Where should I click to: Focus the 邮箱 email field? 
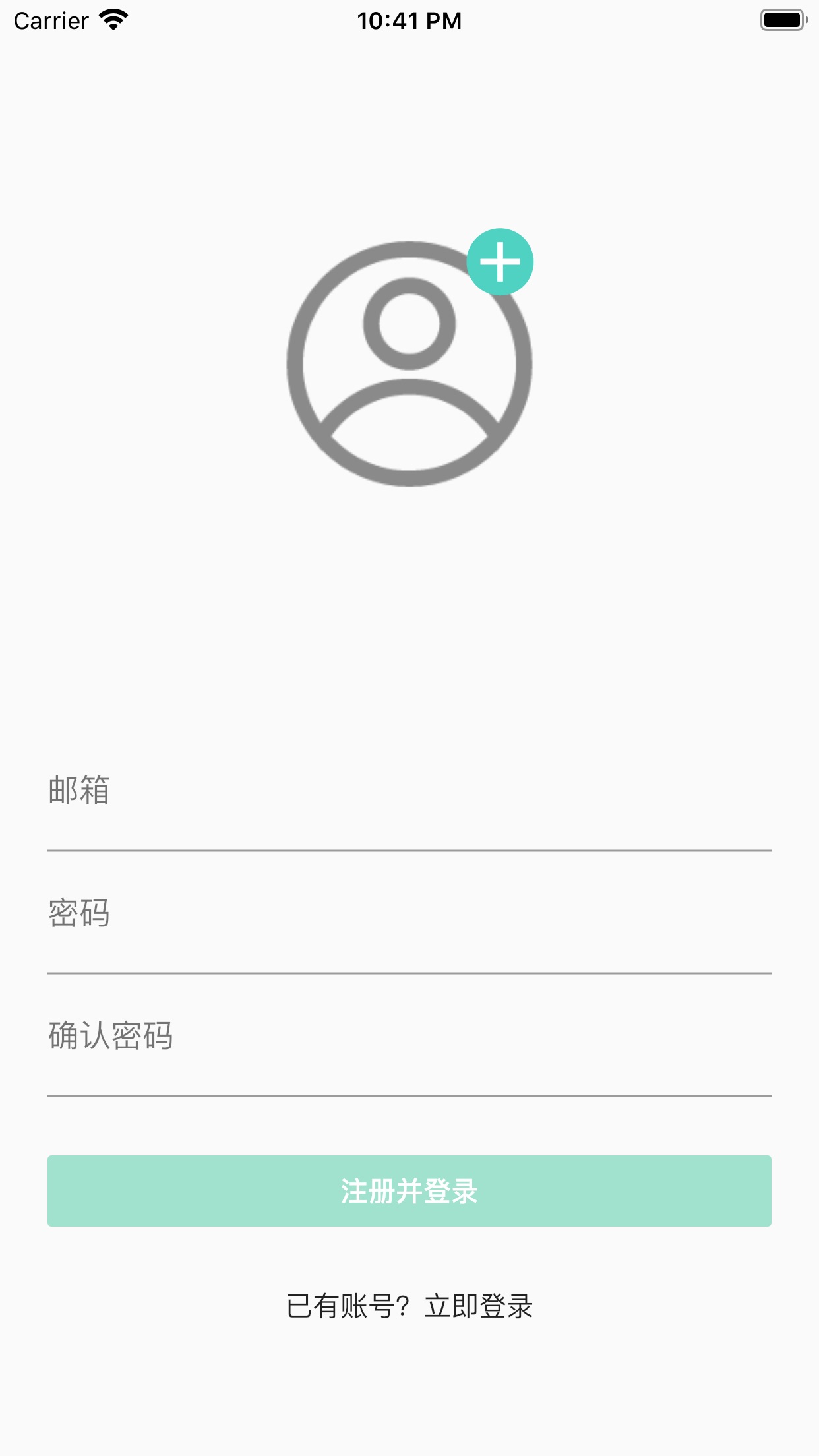(409, 791)
